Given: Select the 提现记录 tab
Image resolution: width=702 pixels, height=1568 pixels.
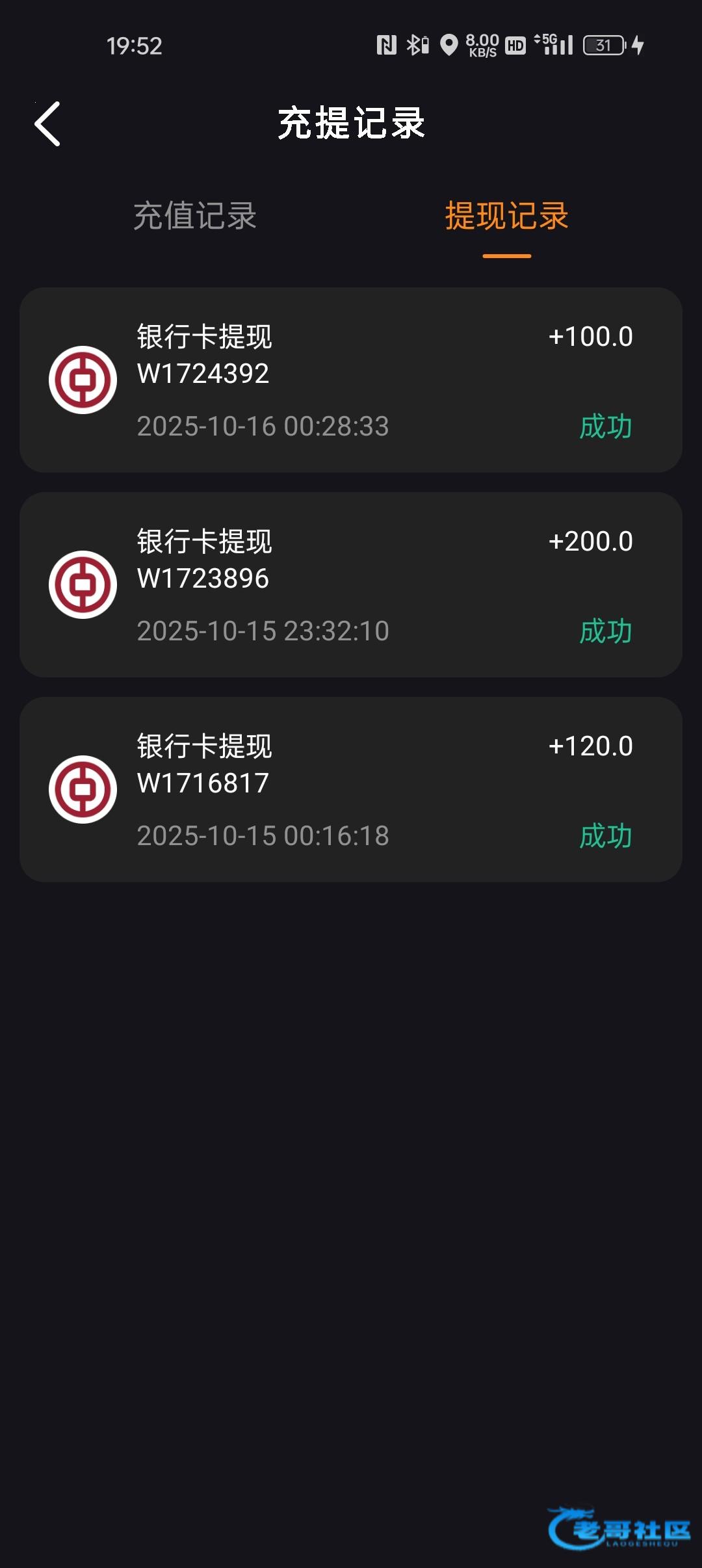Looking at the screenshot, I should pos(506,216).
